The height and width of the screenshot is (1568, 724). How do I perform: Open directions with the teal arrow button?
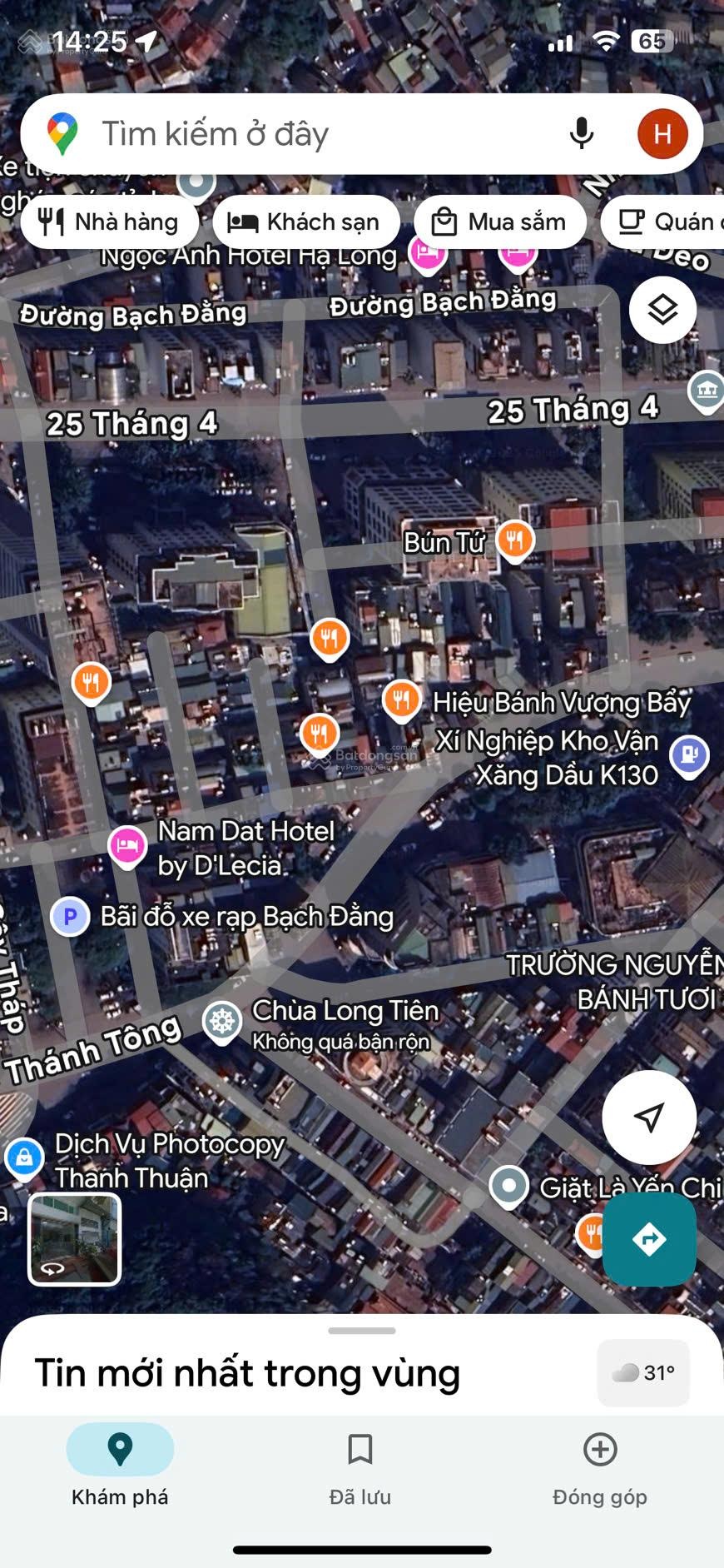[x=649, y=1239]
